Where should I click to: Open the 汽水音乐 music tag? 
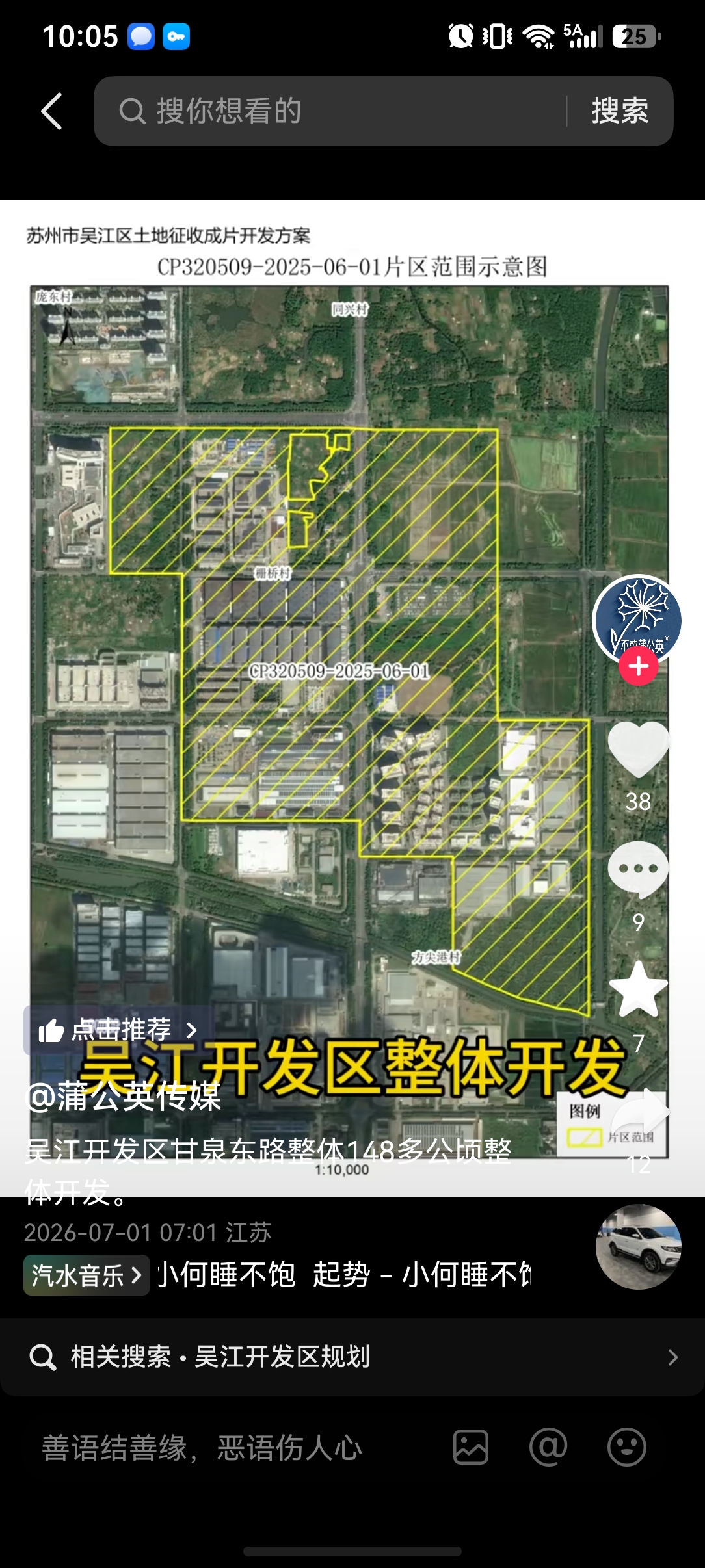(x=86, y=1275)
